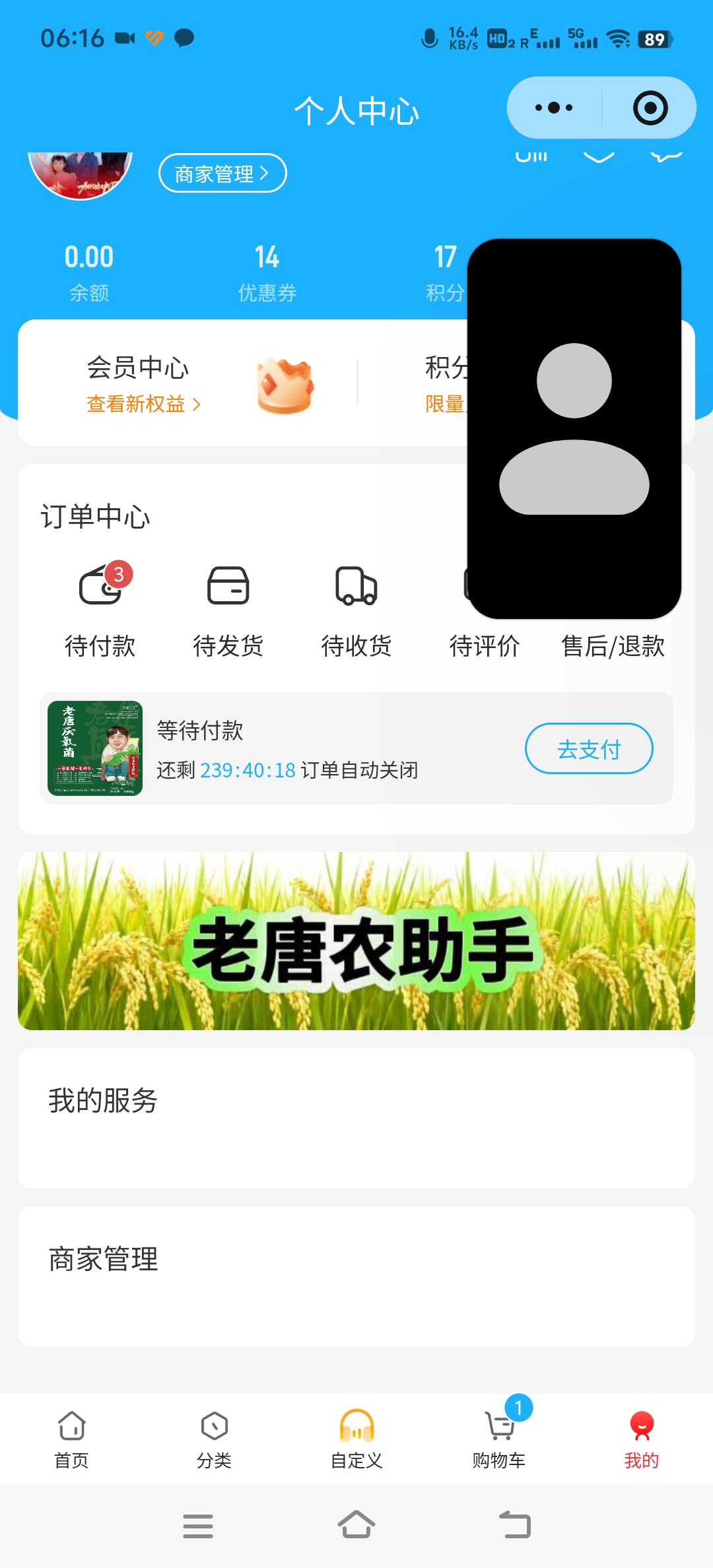Open 购物车 shopping cart tab
This screenshot has height=1568, width=713.
pos(499,1440)
